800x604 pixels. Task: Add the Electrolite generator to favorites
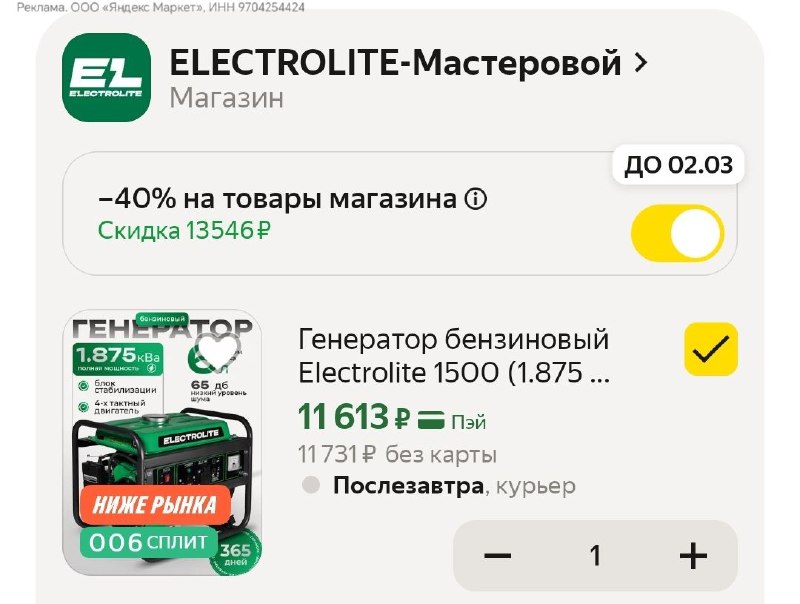217,350
